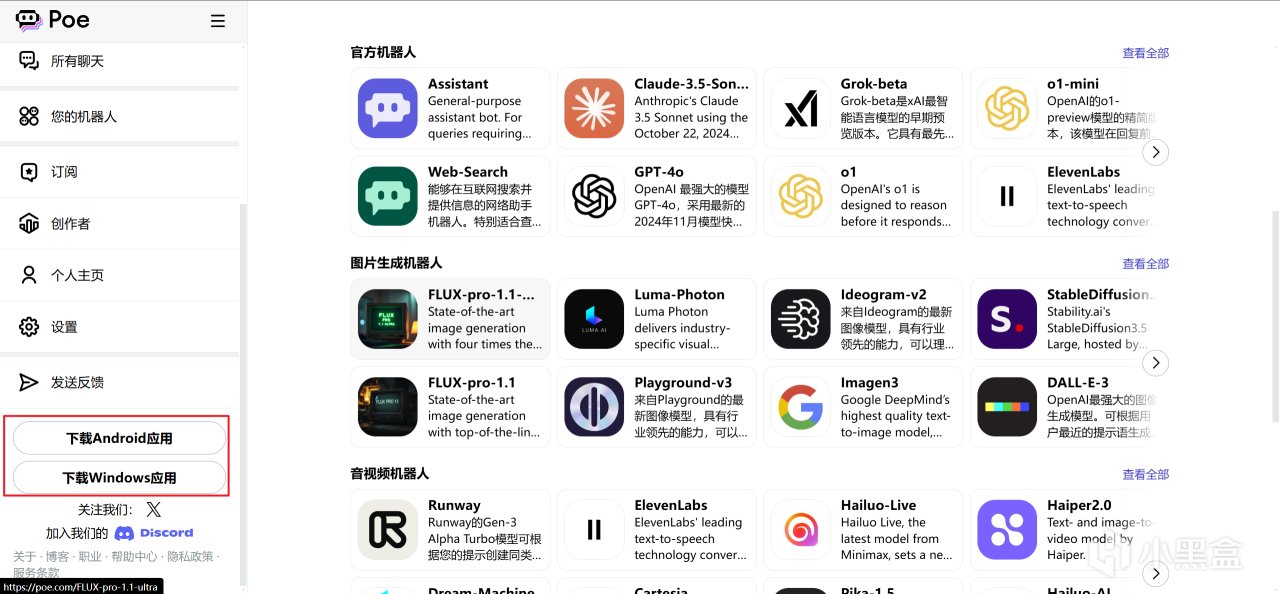Choose the Imagen3 bot card
1280x594 pixels.
pos(862,407)
